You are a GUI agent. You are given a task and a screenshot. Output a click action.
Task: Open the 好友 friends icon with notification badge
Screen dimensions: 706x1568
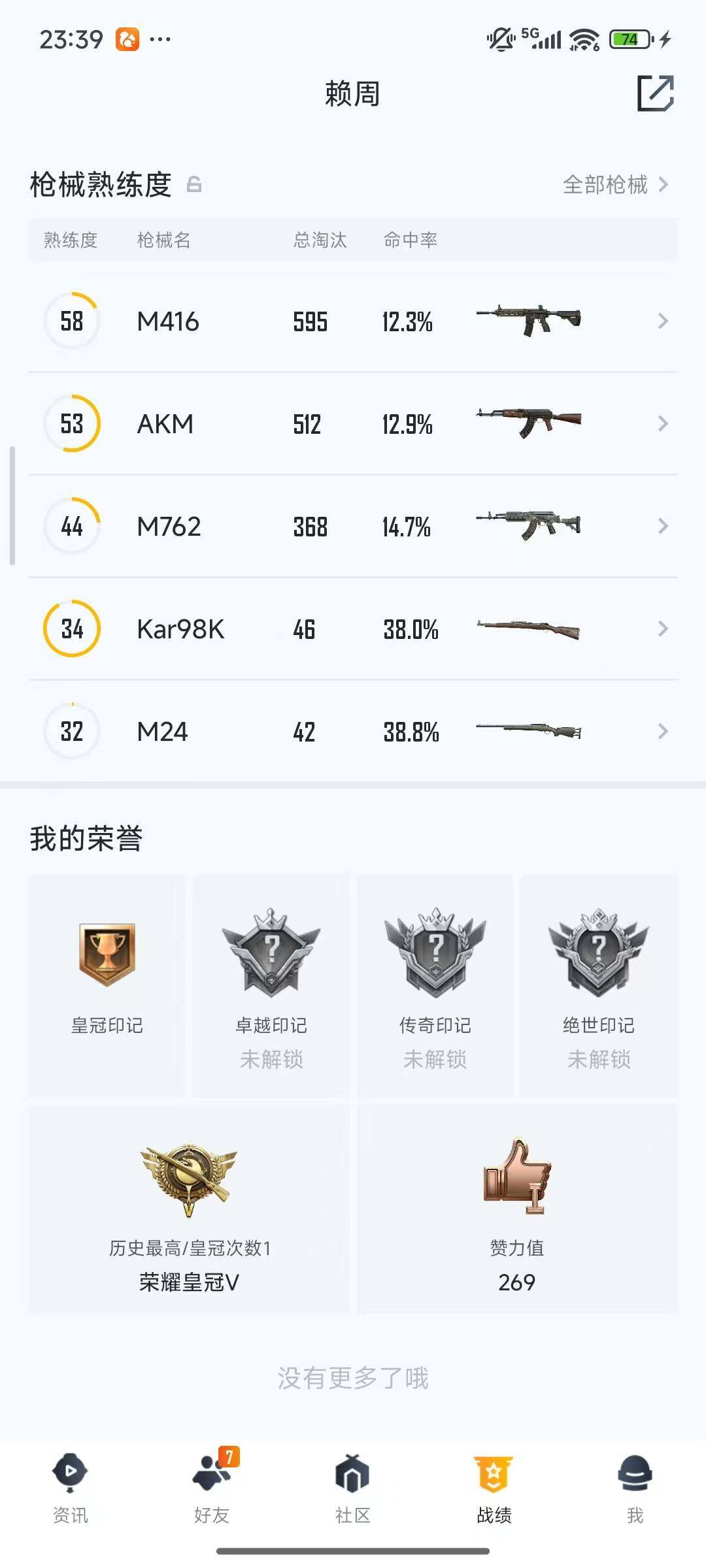pyautogui.click(x=211, y=1475)
